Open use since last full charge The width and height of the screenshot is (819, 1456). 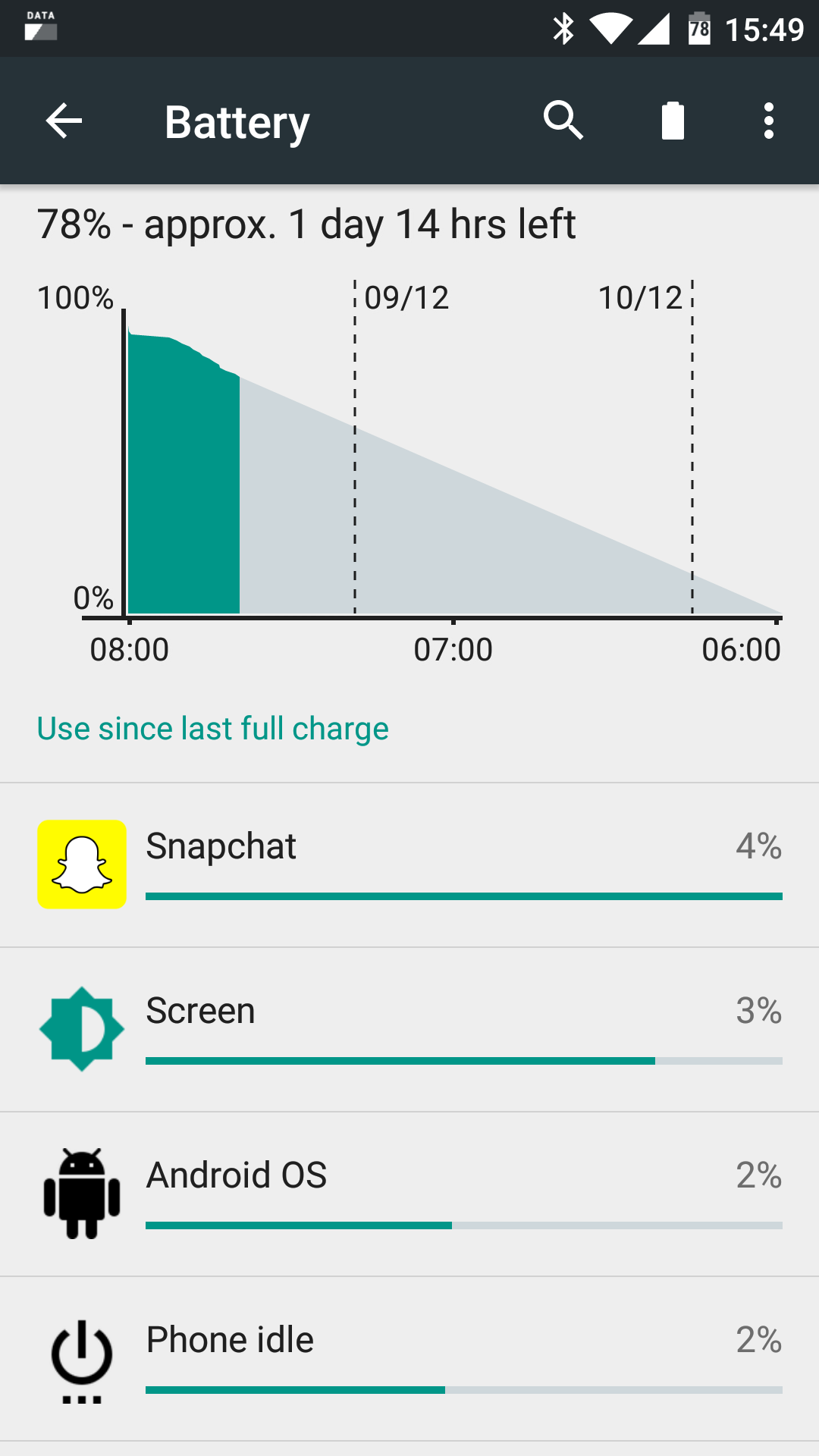pos(213,728)
